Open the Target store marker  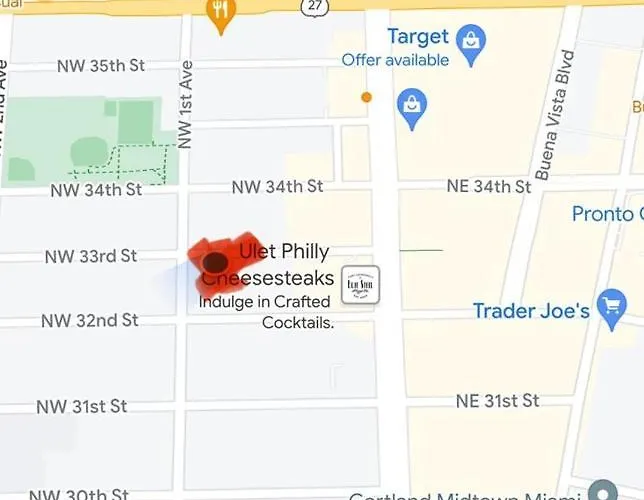[x=470, y=40]
